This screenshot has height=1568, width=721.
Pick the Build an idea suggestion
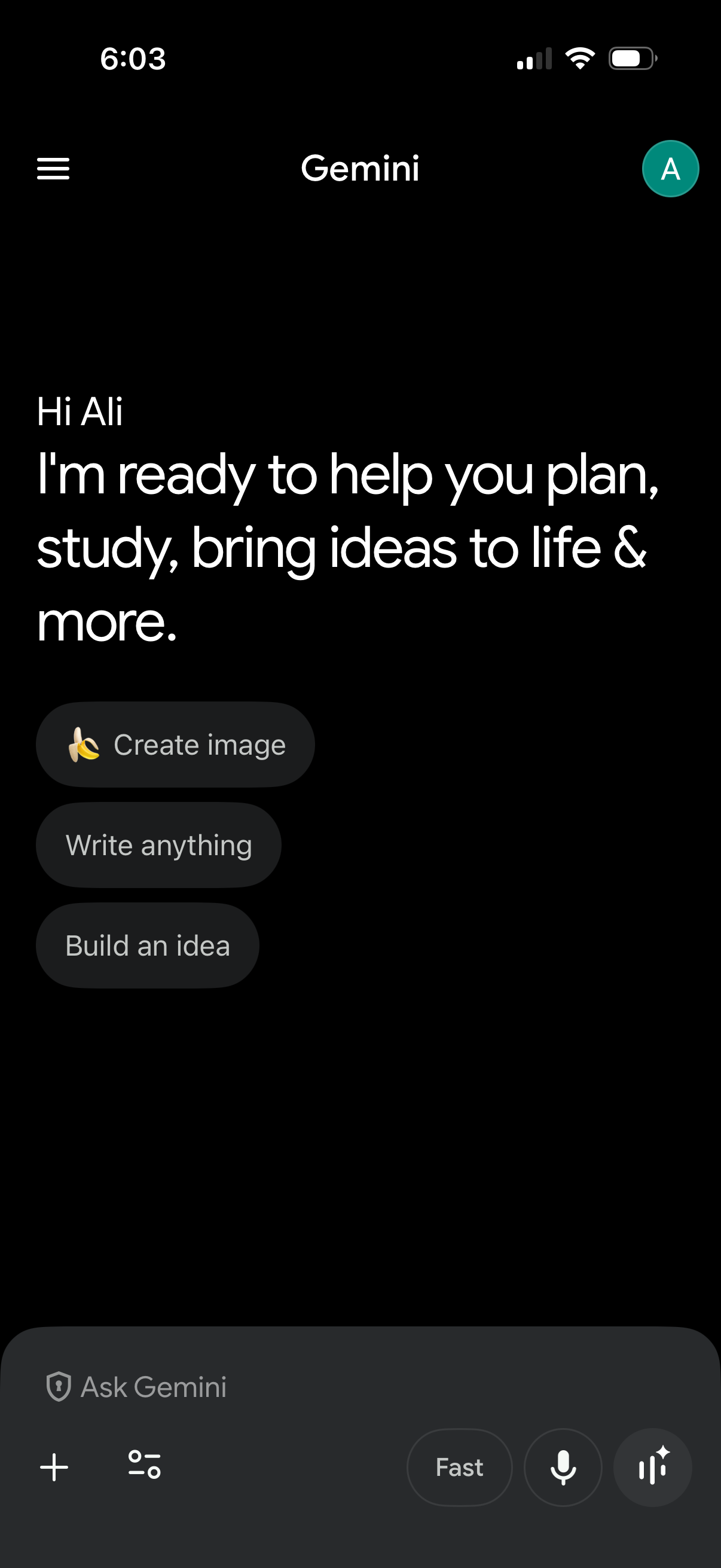click(147, 945)
